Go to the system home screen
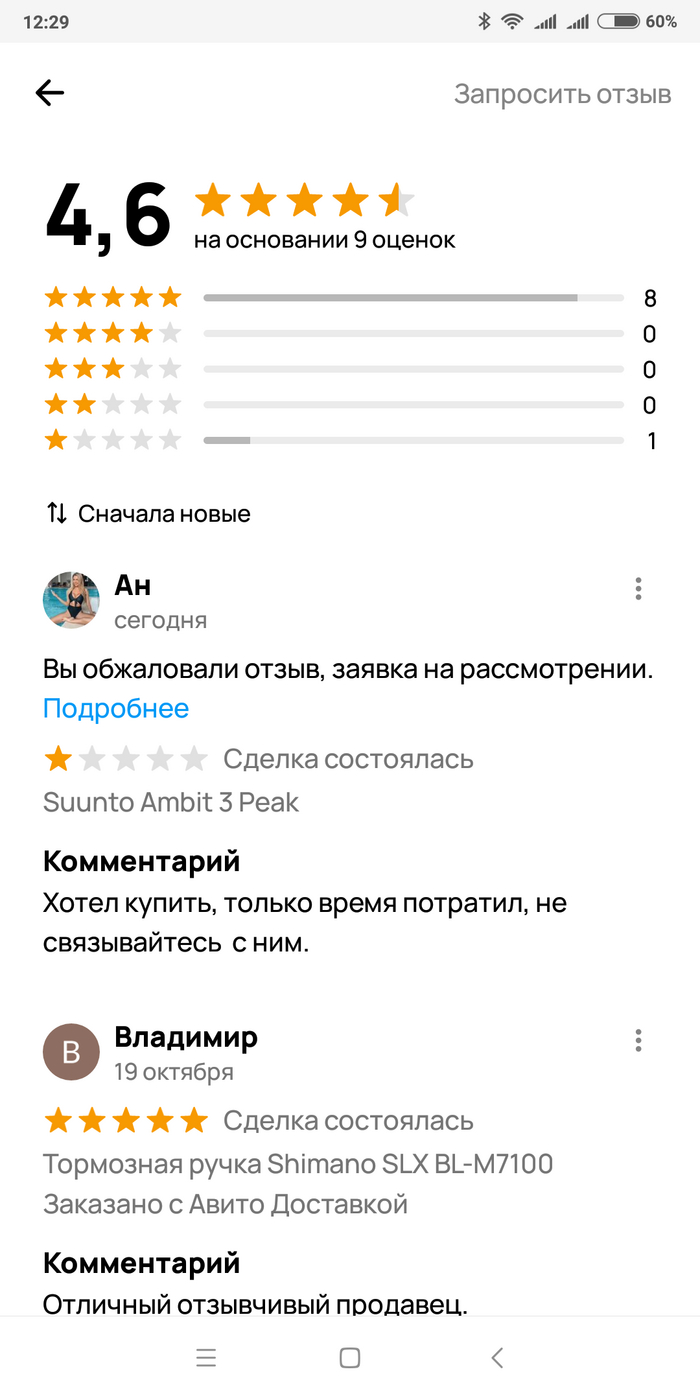 350,1357
